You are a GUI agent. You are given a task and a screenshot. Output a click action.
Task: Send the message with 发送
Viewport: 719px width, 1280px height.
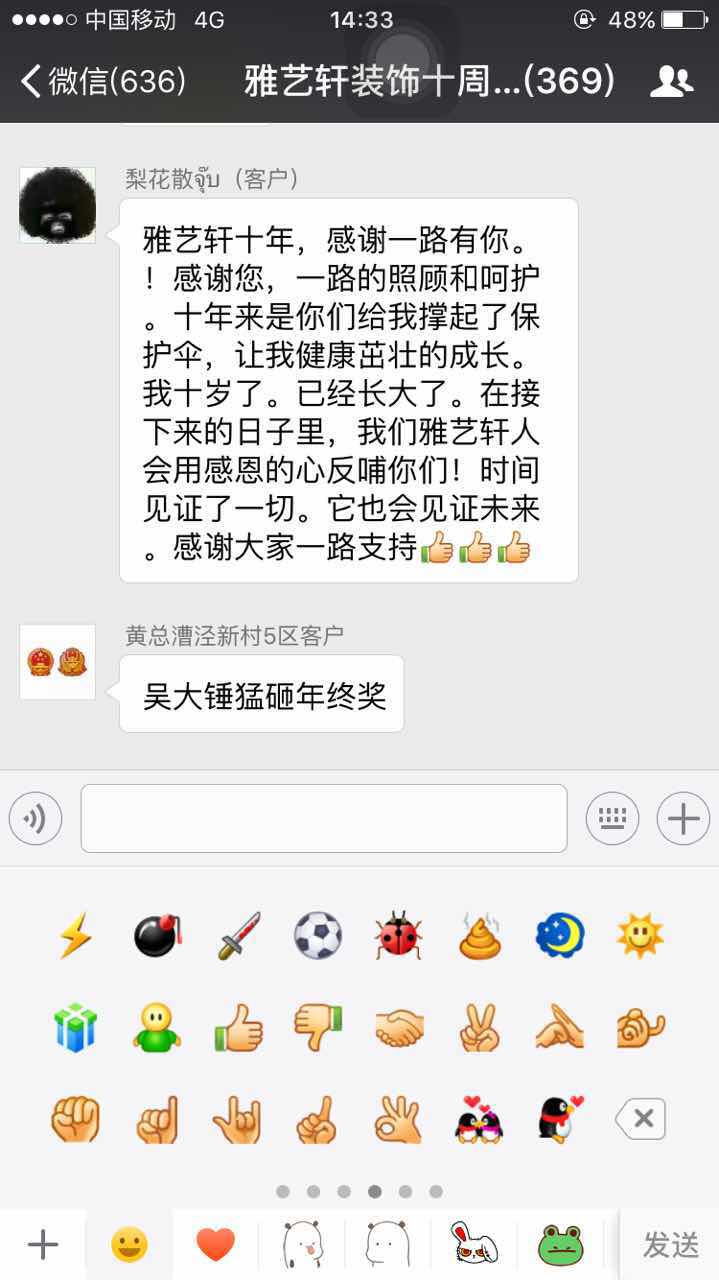[x=670, y=1245]
